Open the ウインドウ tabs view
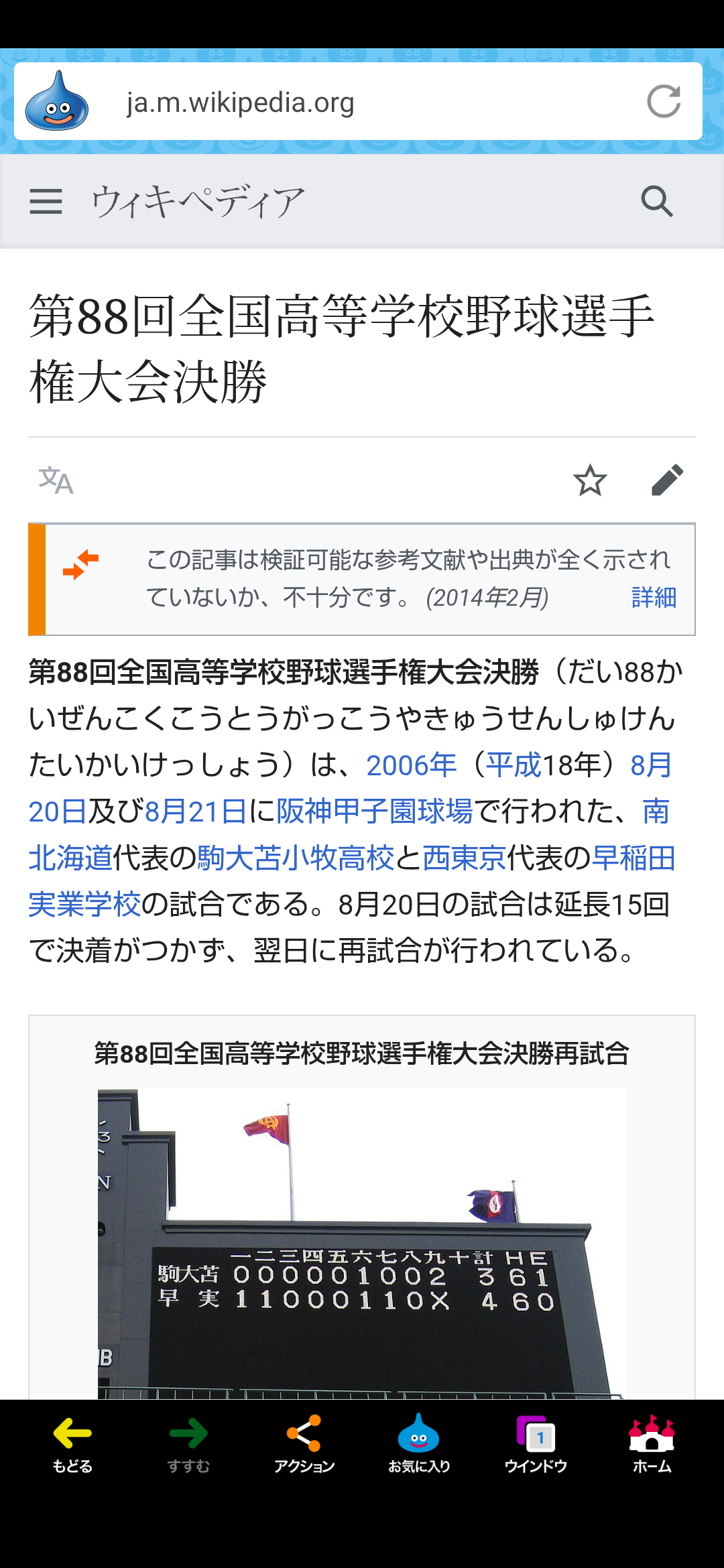724x1568 pixels. (536, 1444)
